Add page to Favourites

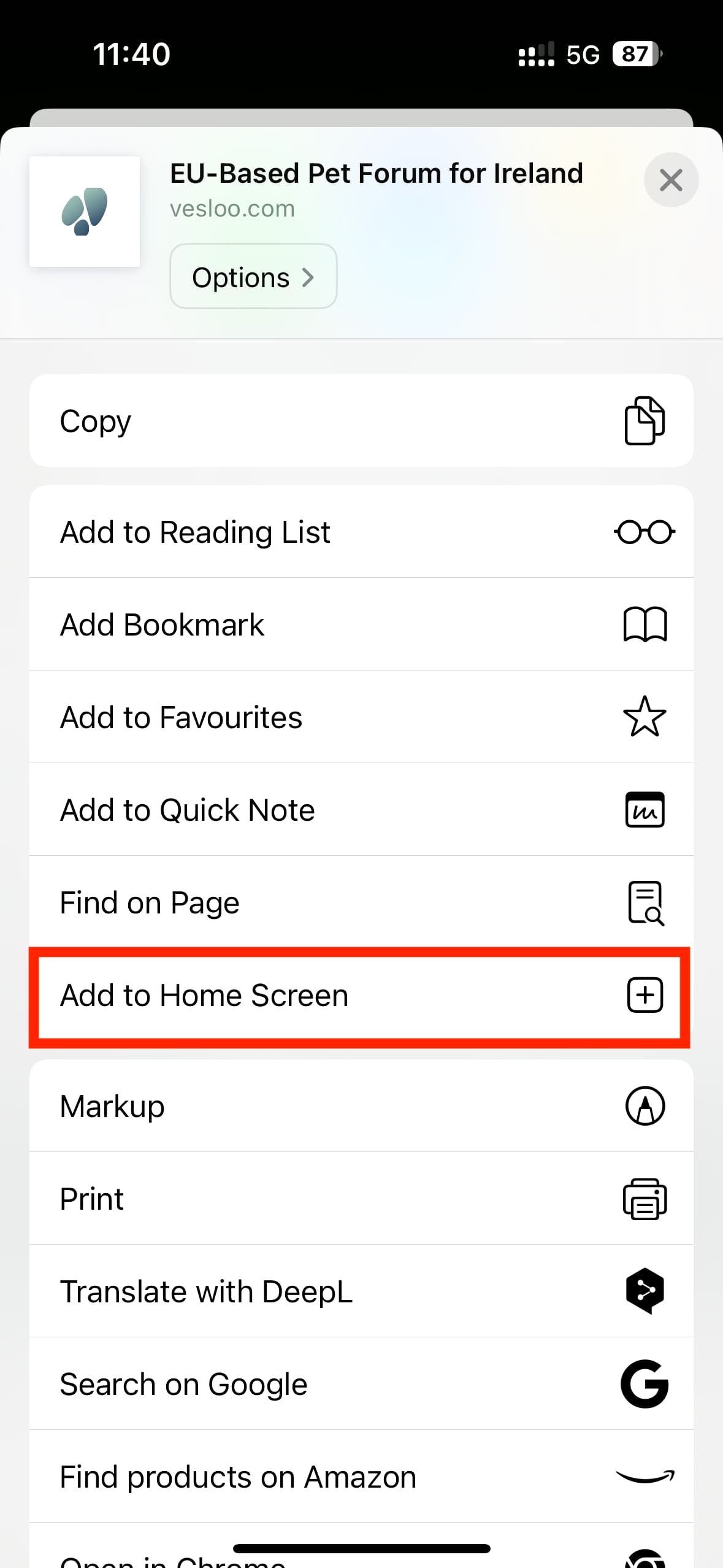[361, 717]
